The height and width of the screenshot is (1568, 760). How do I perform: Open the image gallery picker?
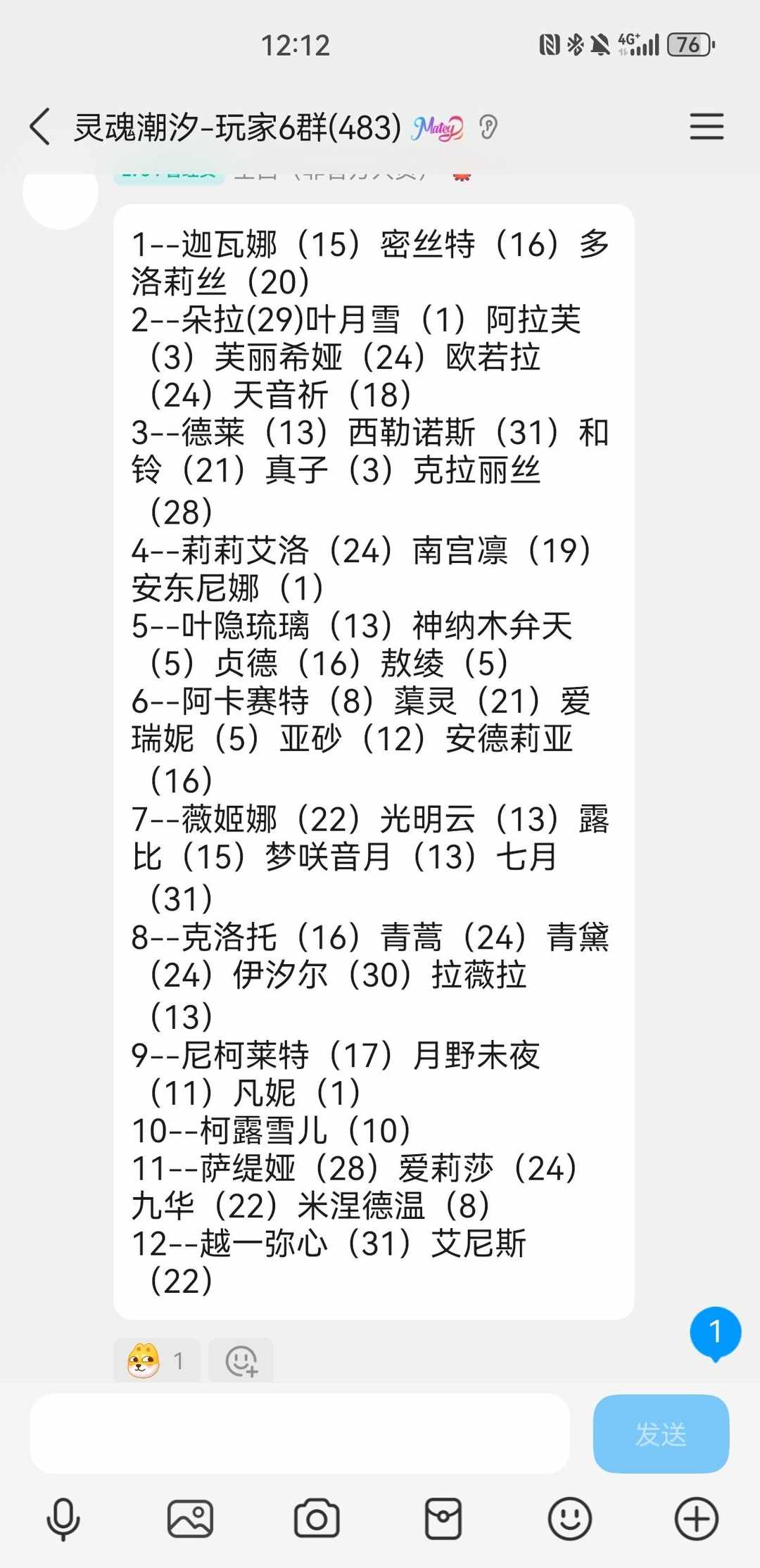pyautogui.click(x=190, y=1519)
